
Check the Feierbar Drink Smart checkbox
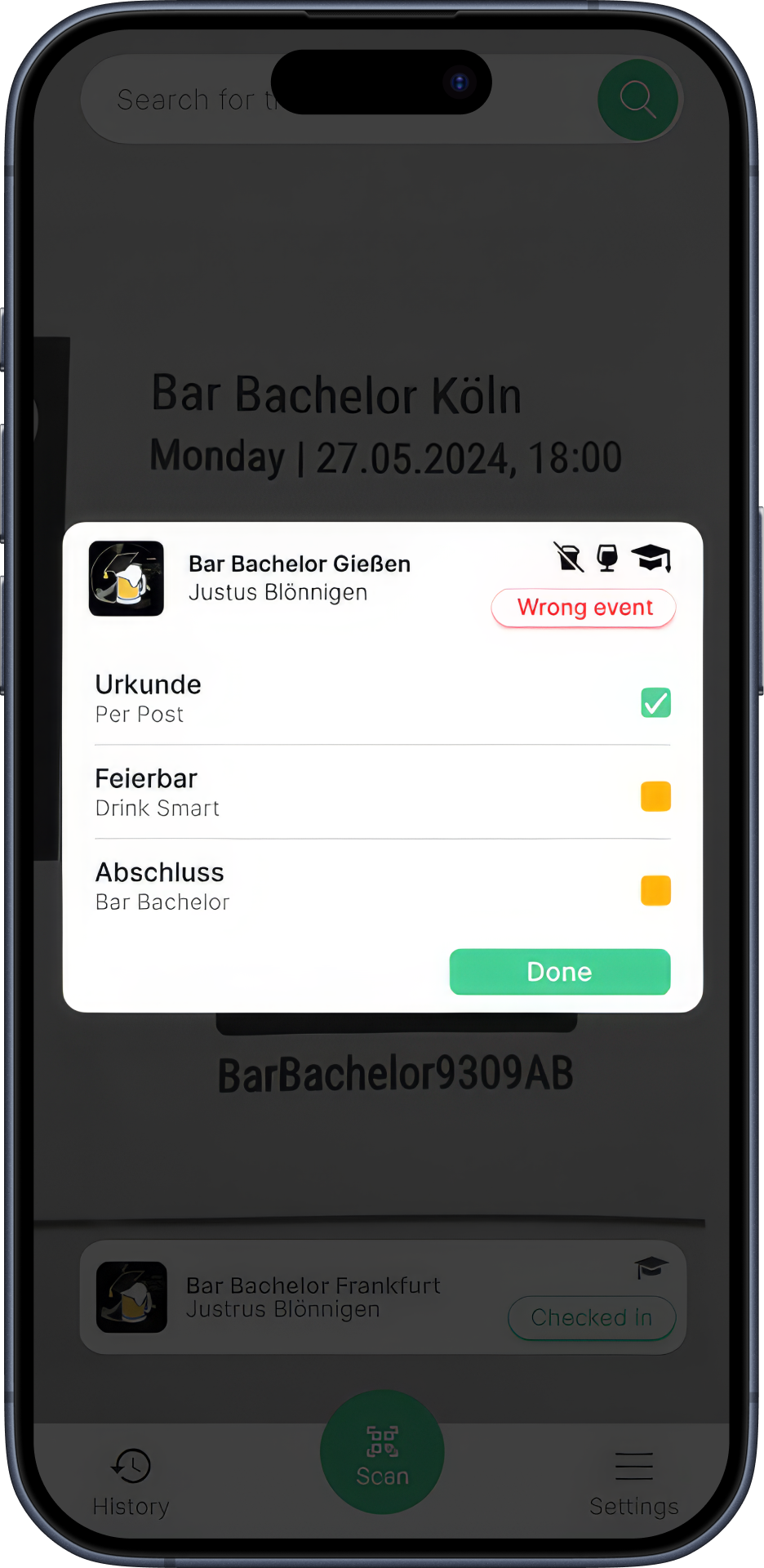point(655,796)
